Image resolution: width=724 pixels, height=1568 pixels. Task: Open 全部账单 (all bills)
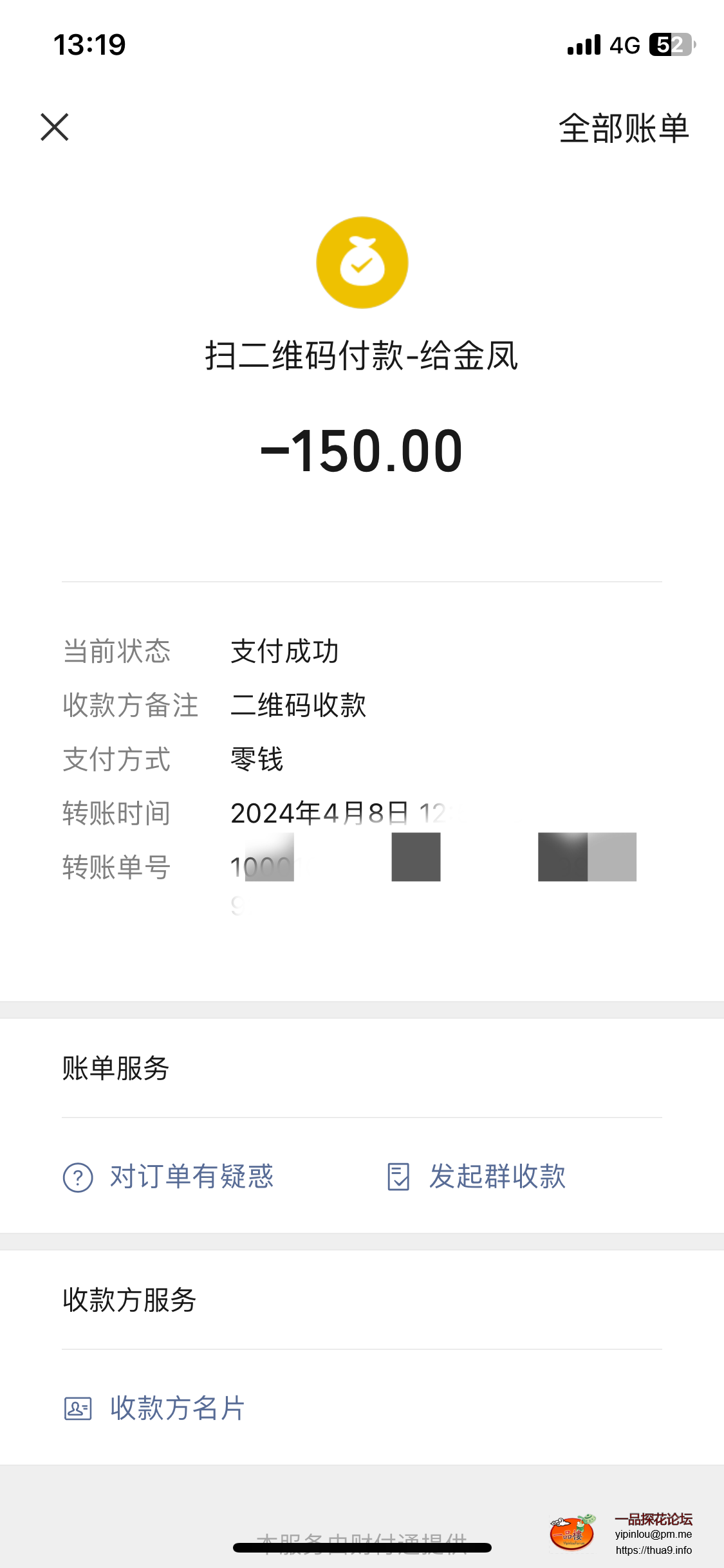click(x=623, y=128)
